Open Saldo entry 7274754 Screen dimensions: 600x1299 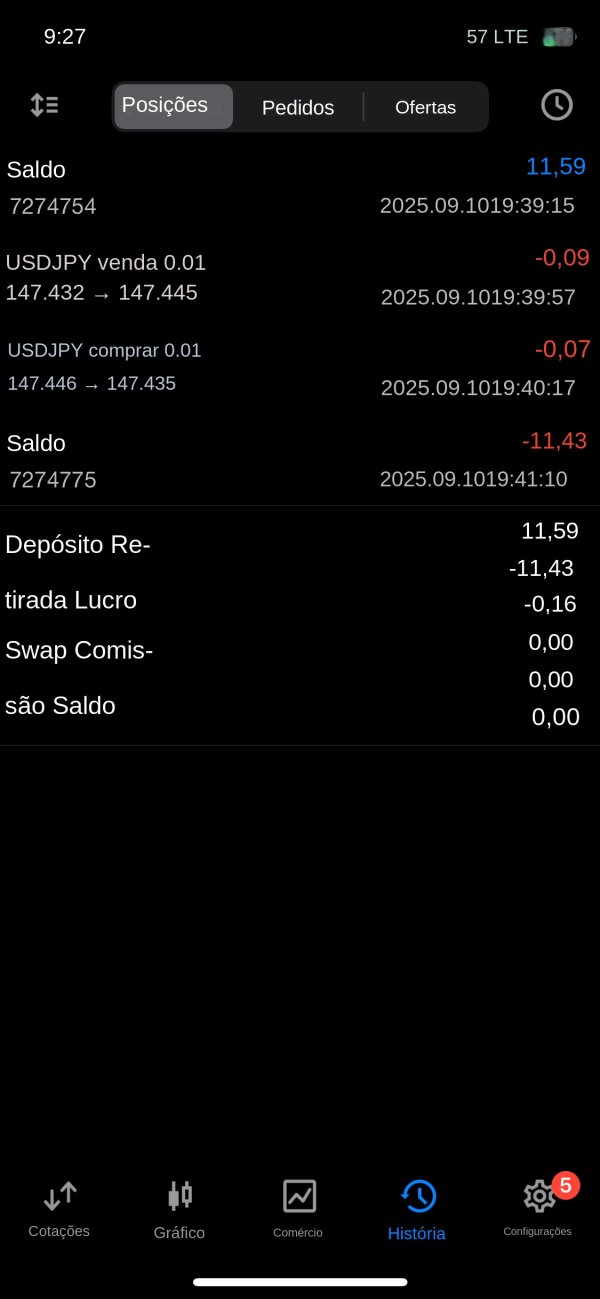point(300,187)
